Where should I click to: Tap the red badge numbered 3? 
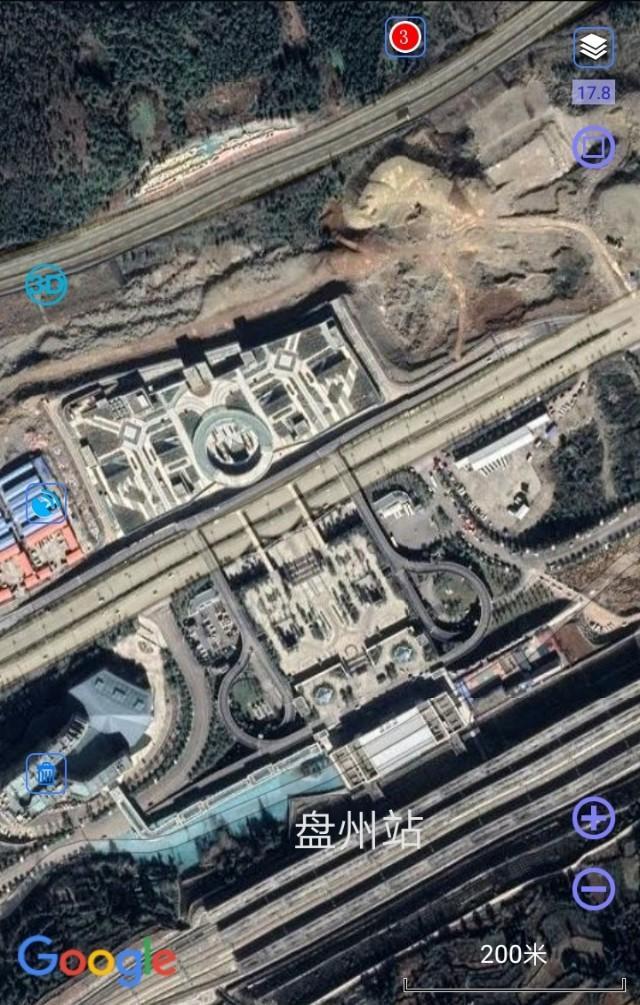(405, 37)
